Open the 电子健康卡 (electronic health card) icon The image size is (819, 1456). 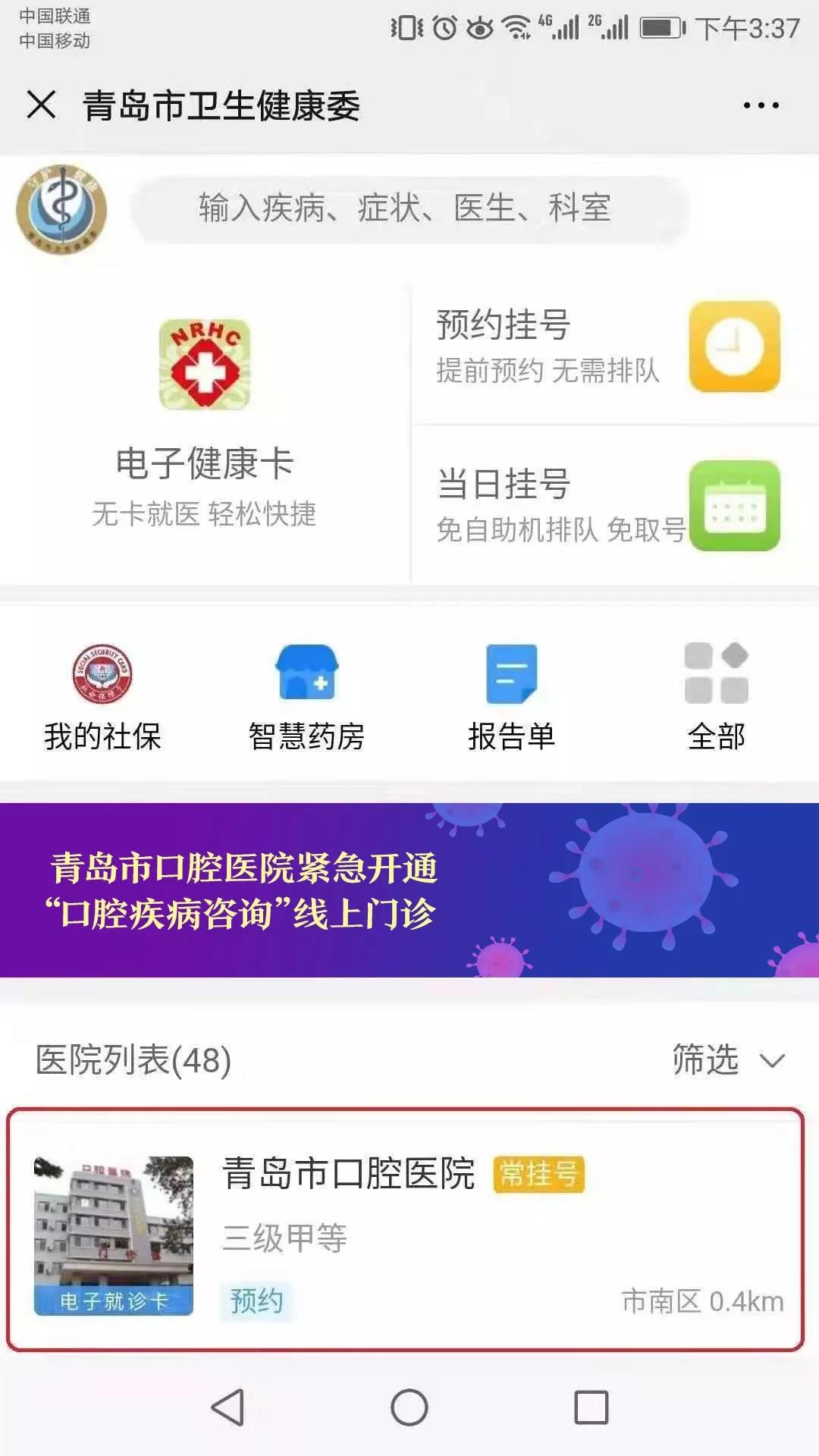pyautogui.click(x=205, y=364)
